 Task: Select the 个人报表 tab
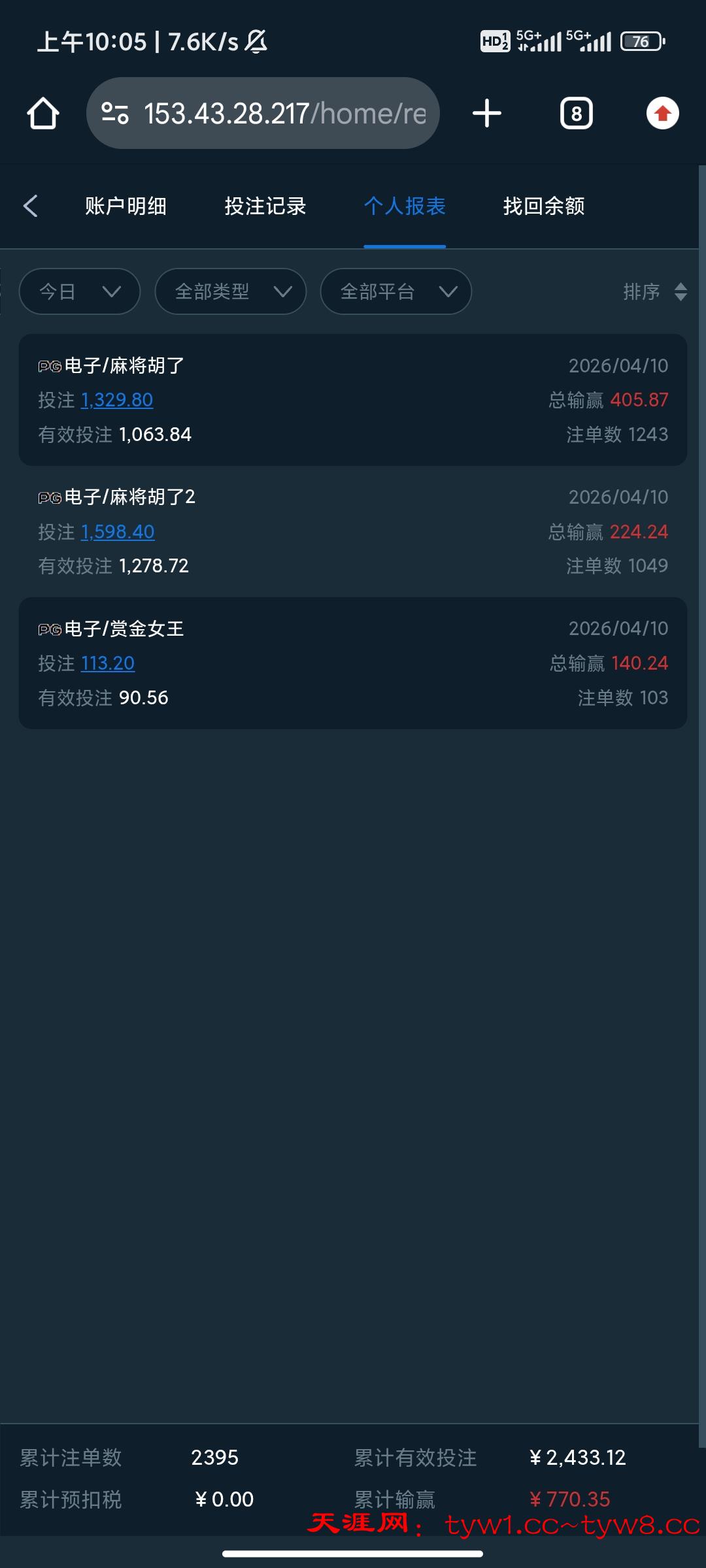click(405, 206)
